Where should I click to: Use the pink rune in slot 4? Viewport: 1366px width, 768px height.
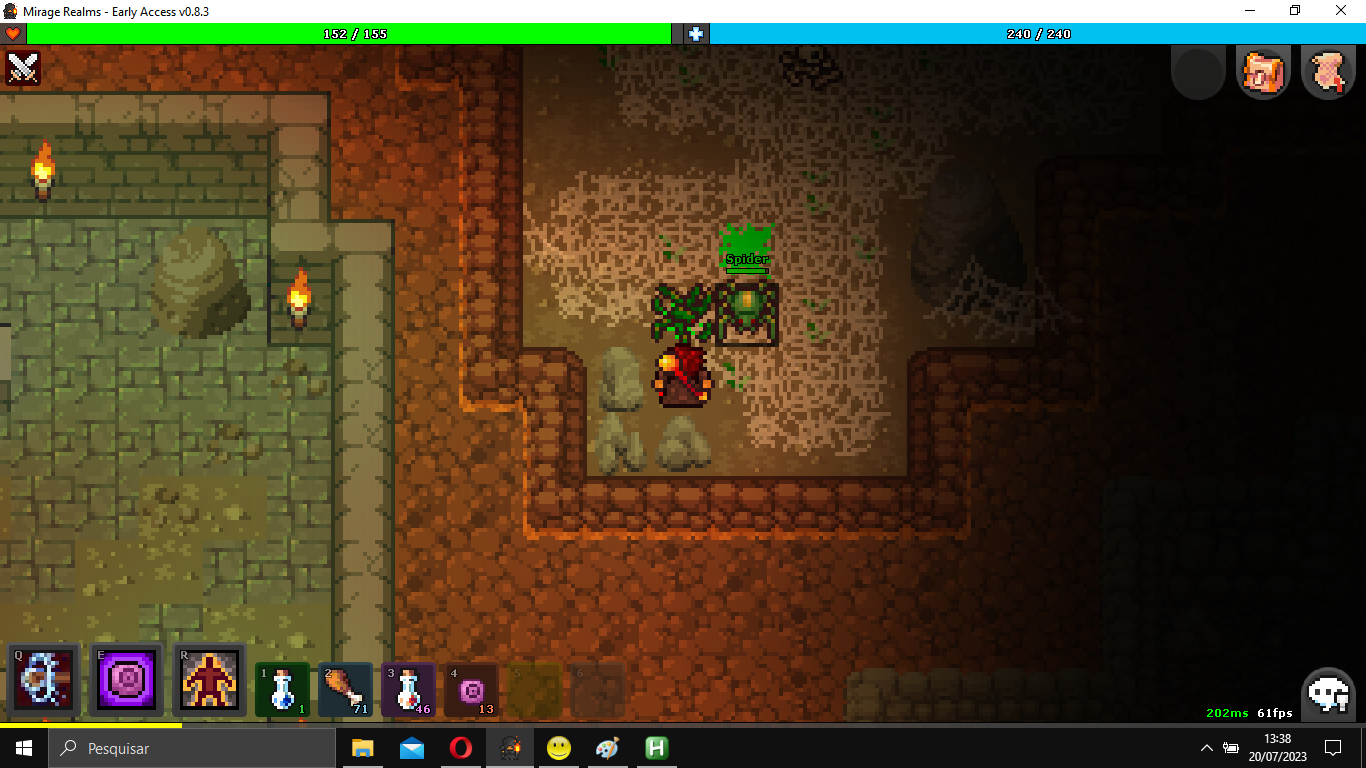[x=470, y=689]
